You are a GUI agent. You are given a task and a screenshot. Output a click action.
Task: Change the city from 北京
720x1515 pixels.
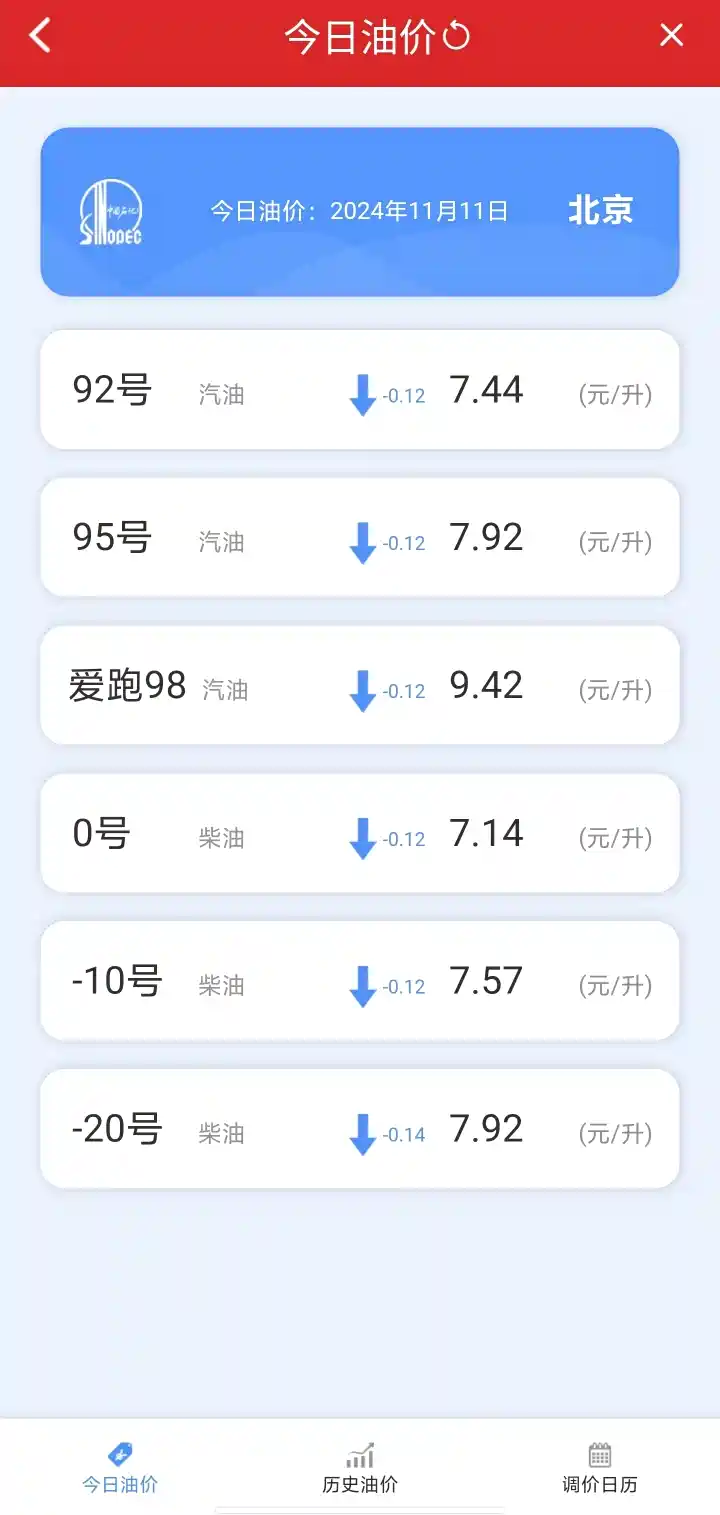click(600, 211)
